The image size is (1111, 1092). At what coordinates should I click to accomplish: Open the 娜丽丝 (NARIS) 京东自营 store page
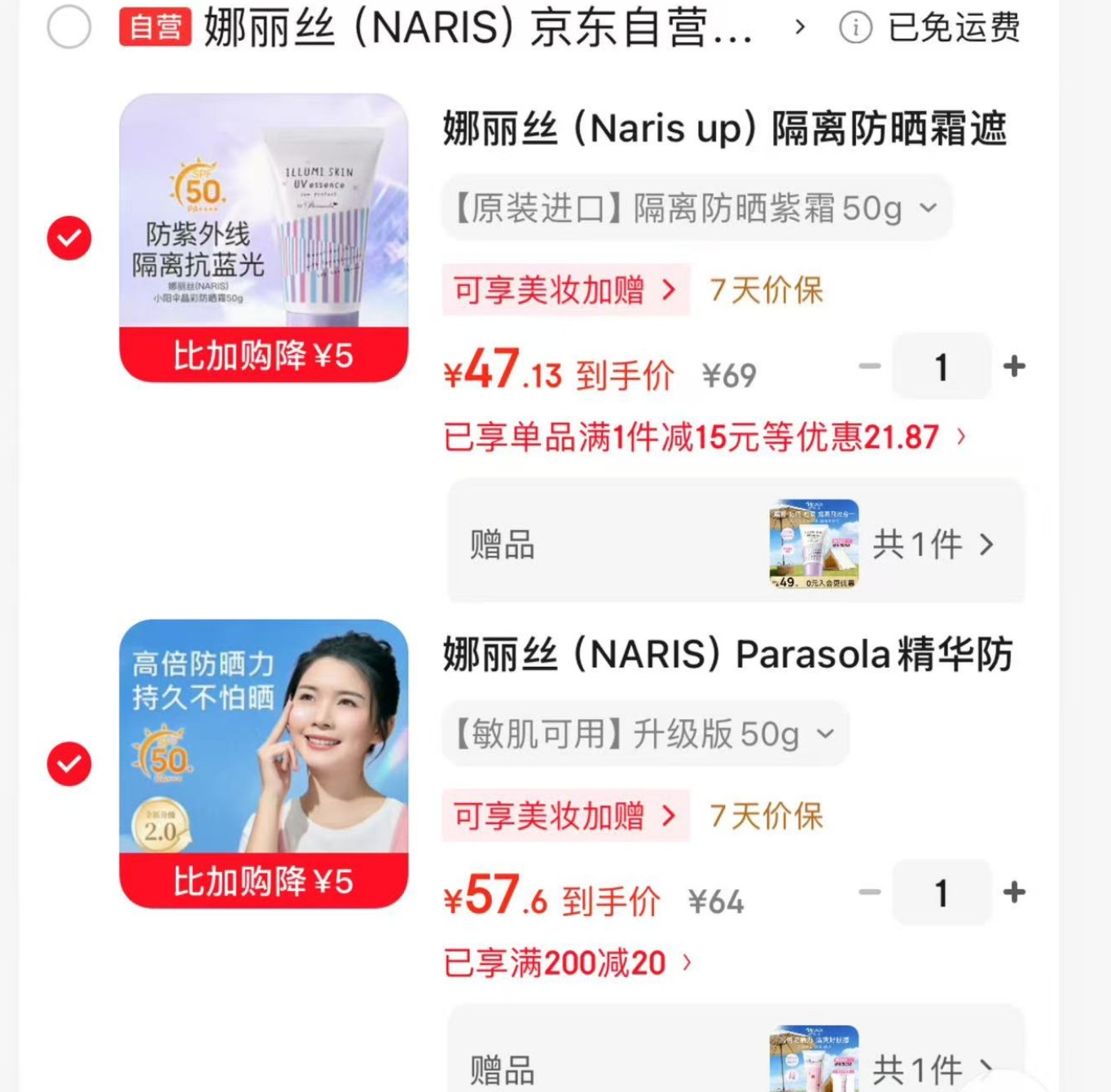(478, 28)
